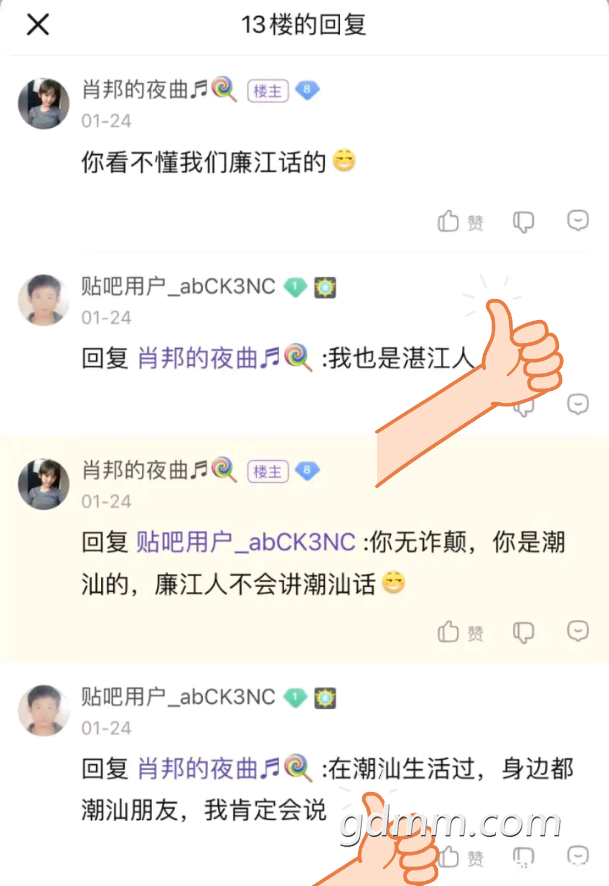The height and width of the screenshot is (886, 609).
Task: Dislike the reply "你看不懂我们廉江话的"
Action: point(523,221)
